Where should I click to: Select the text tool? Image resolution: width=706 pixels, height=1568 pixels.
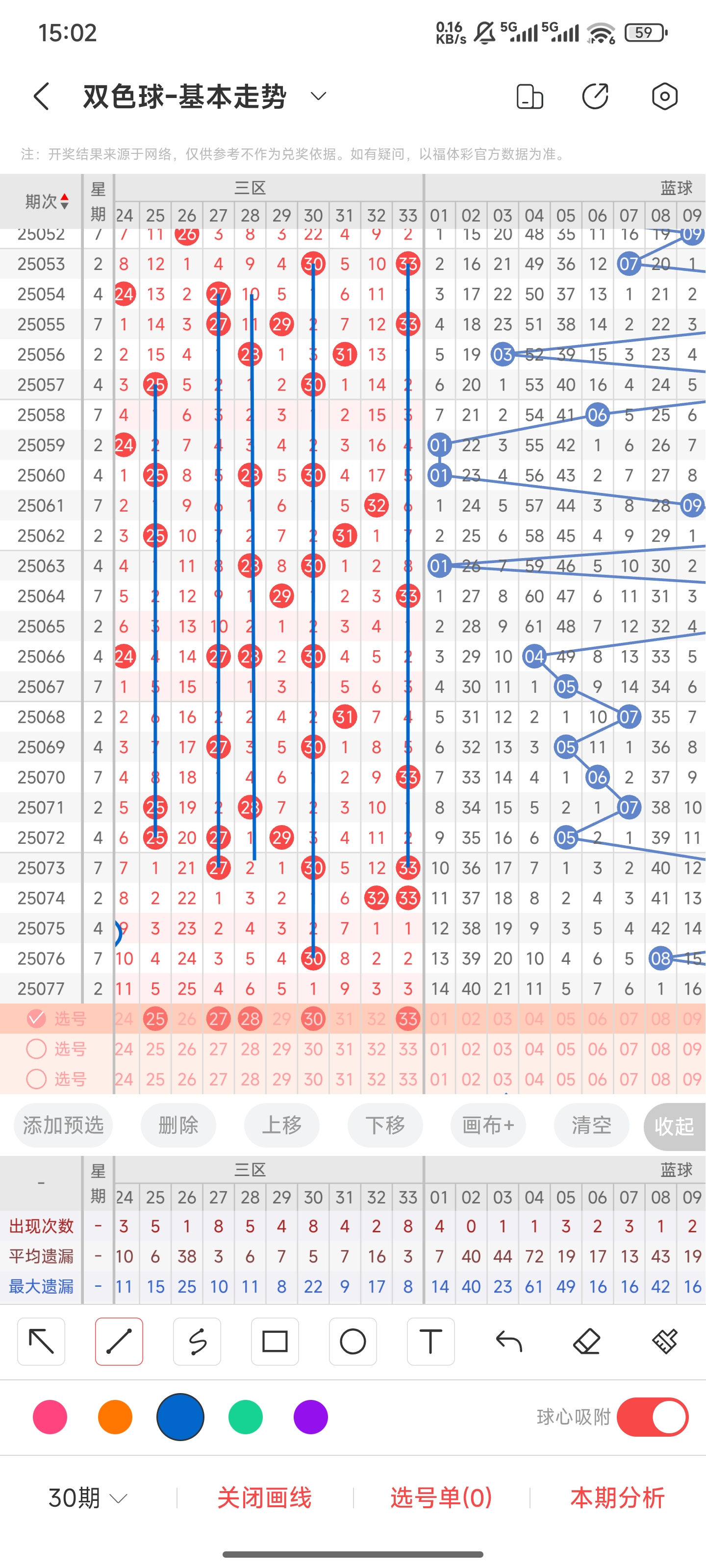[x=430, y=1342]
